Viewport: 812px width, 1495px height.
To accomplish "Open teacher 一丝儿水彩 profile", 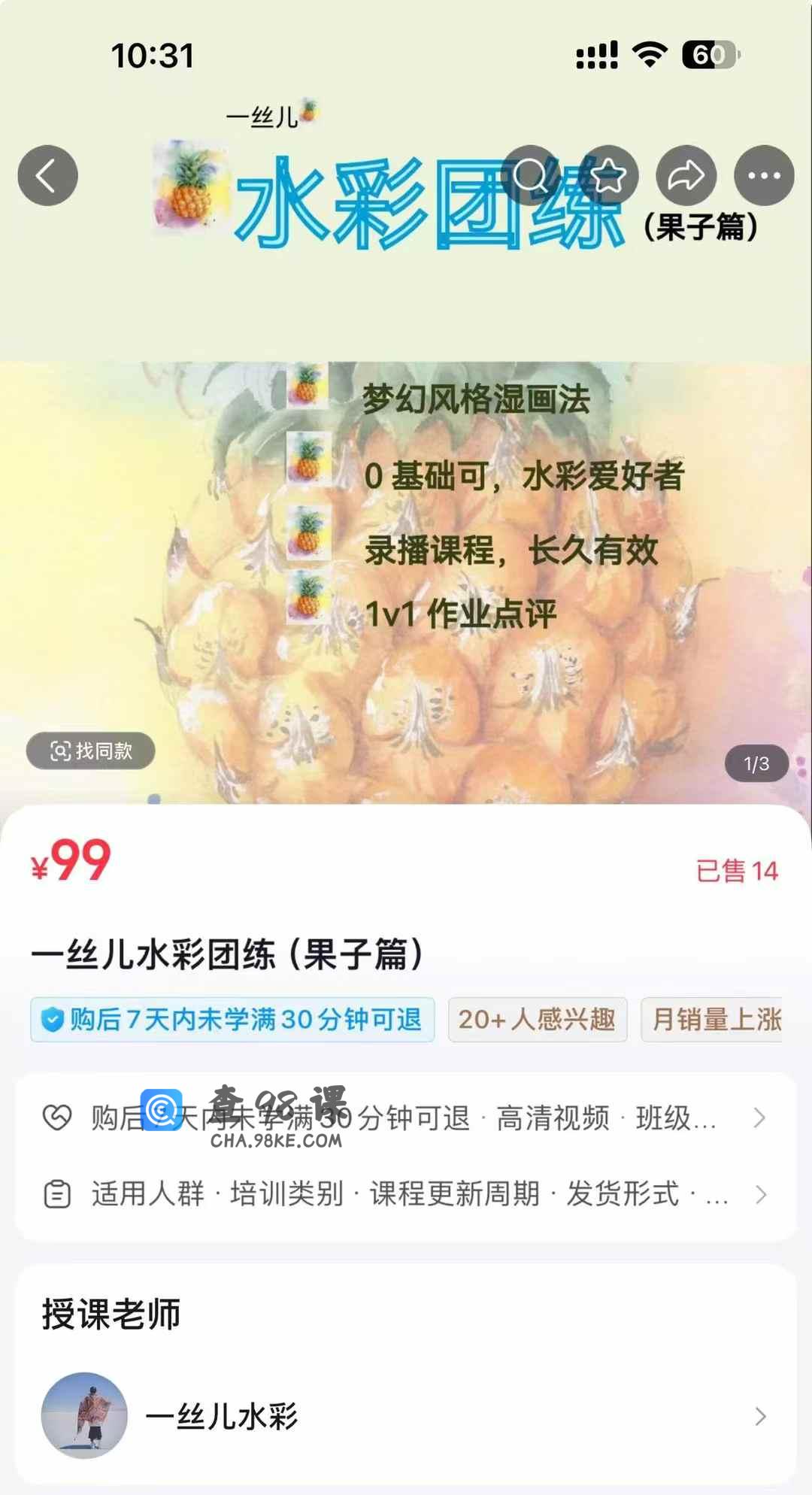I will click(406, 1416).
